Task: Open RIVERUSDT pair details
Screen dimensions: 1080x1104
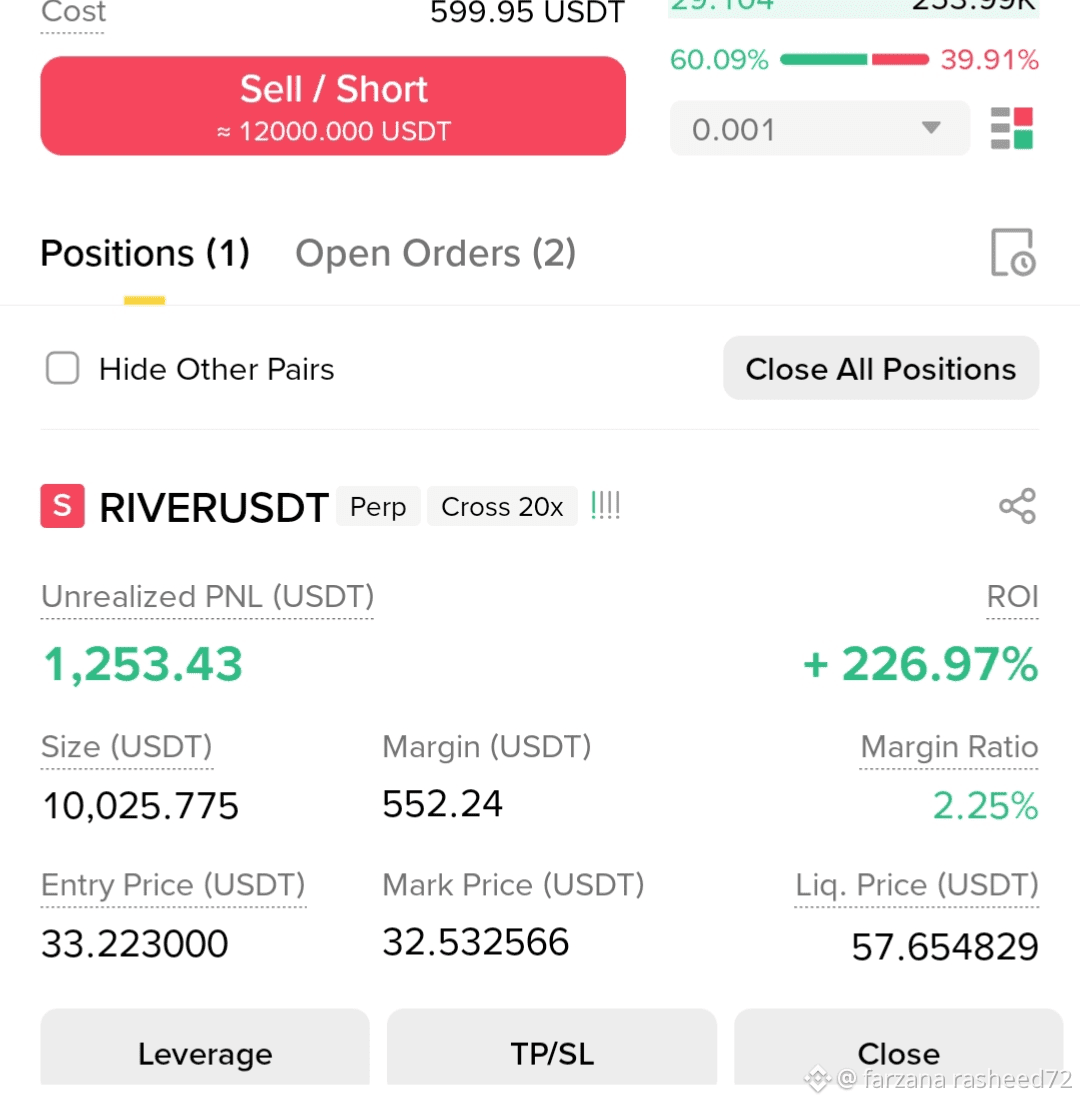Action: coord(213,508)
